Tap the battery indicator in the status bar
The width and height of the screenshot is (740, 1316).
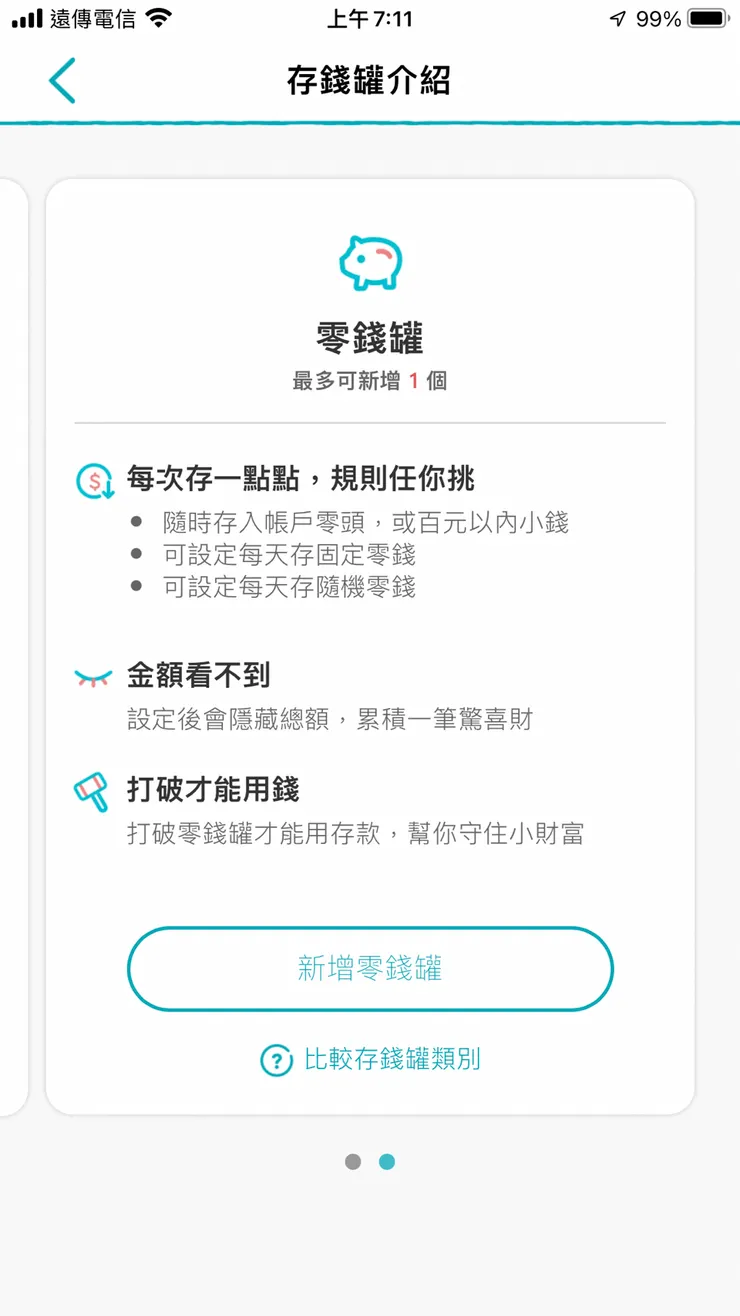[706, 16]
